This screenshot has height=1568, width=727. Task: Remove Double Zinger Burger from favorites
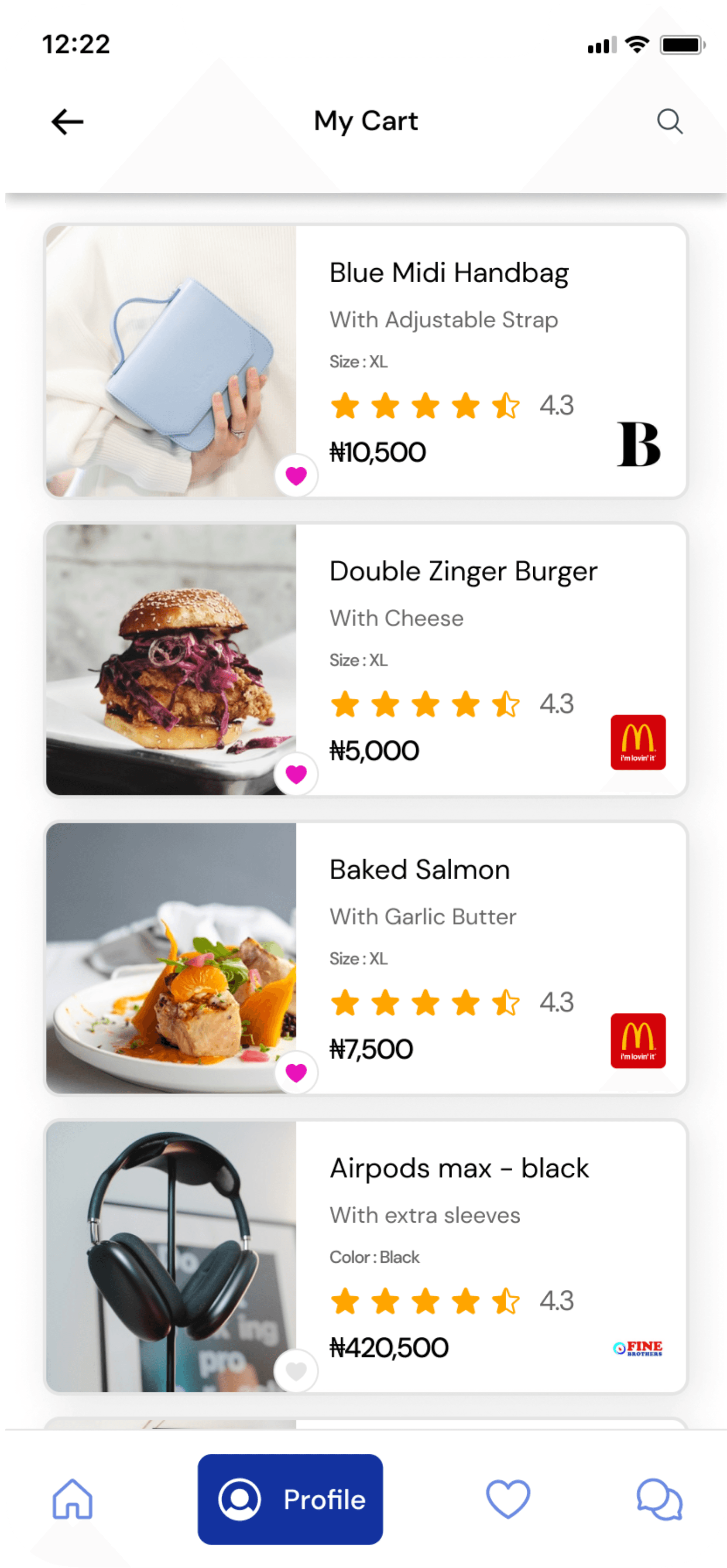coord(296,774)
